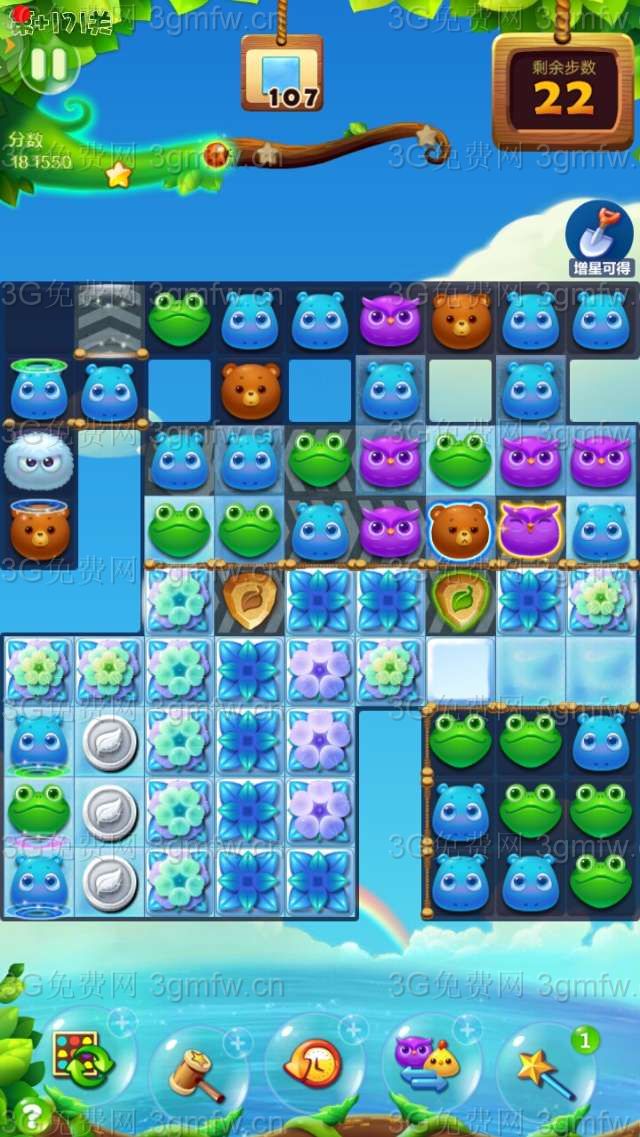Tap the shovel booster icon

[599, 238]
